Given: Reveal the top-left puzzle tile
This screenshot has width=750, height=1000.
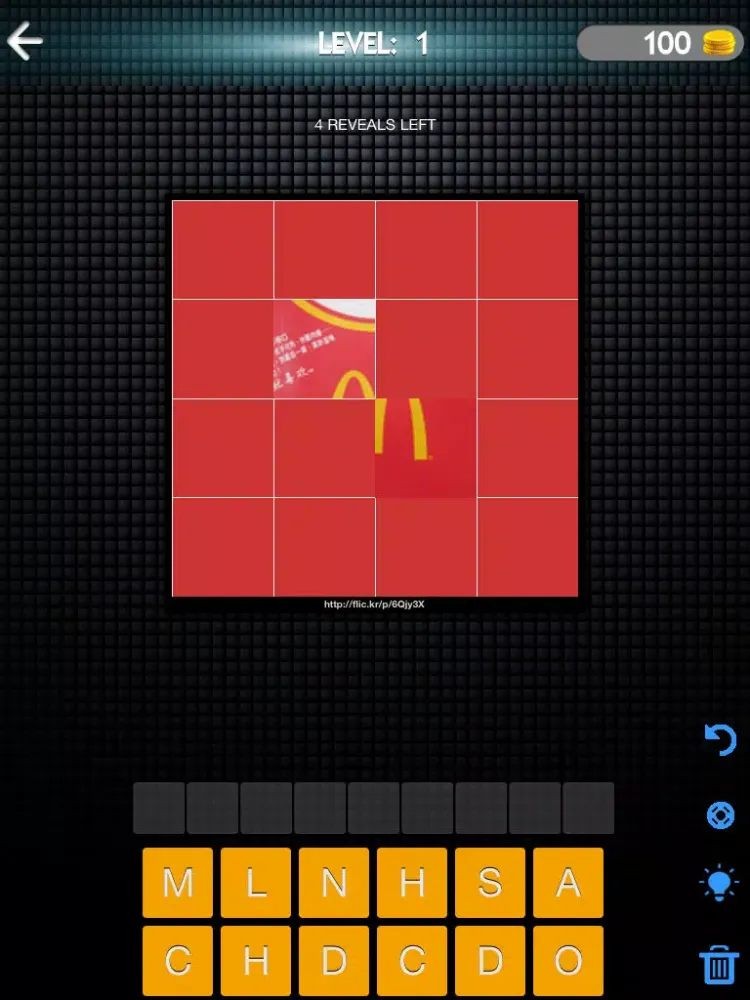Looking at the screenshot, I should pyautogui.click(x=223, y=248).
